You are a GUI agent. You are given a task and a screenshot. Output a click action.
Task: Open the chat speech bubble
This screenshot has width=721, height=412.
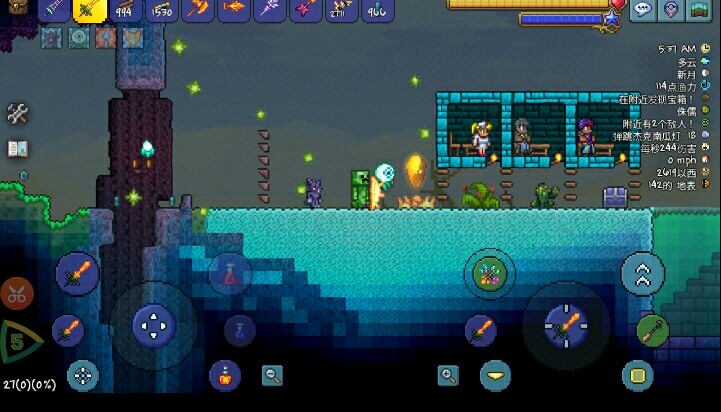click(x=642, y=9)
